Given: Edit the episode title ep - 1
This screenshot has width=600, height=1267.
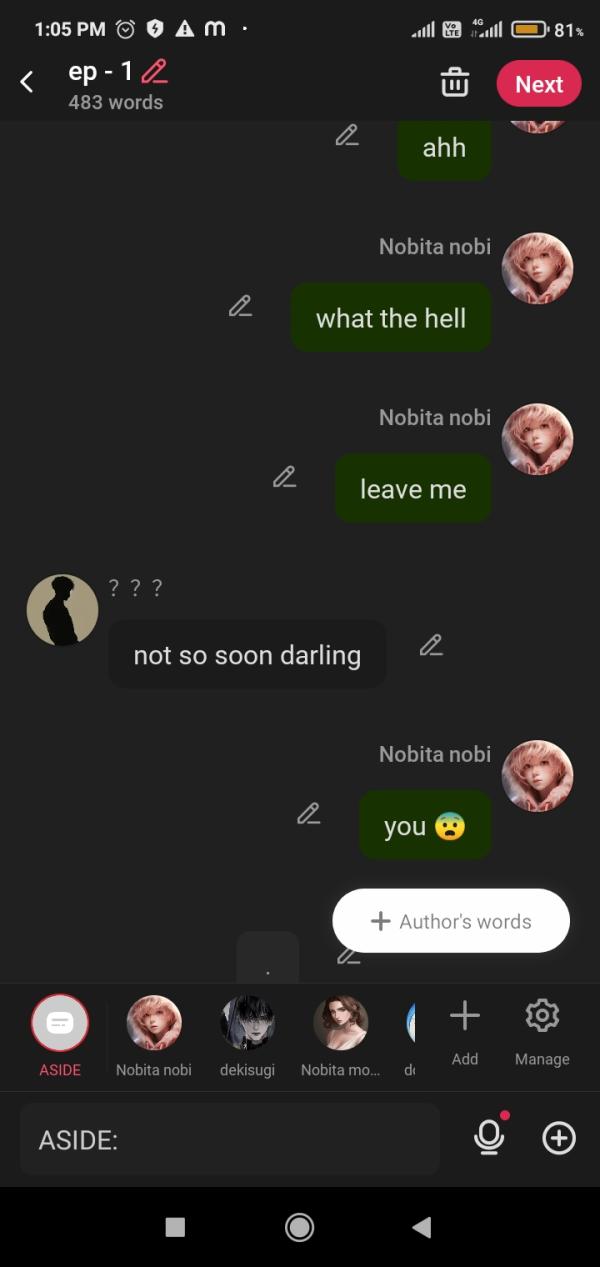Looking at the screenshot, I should tap(154, 72).
